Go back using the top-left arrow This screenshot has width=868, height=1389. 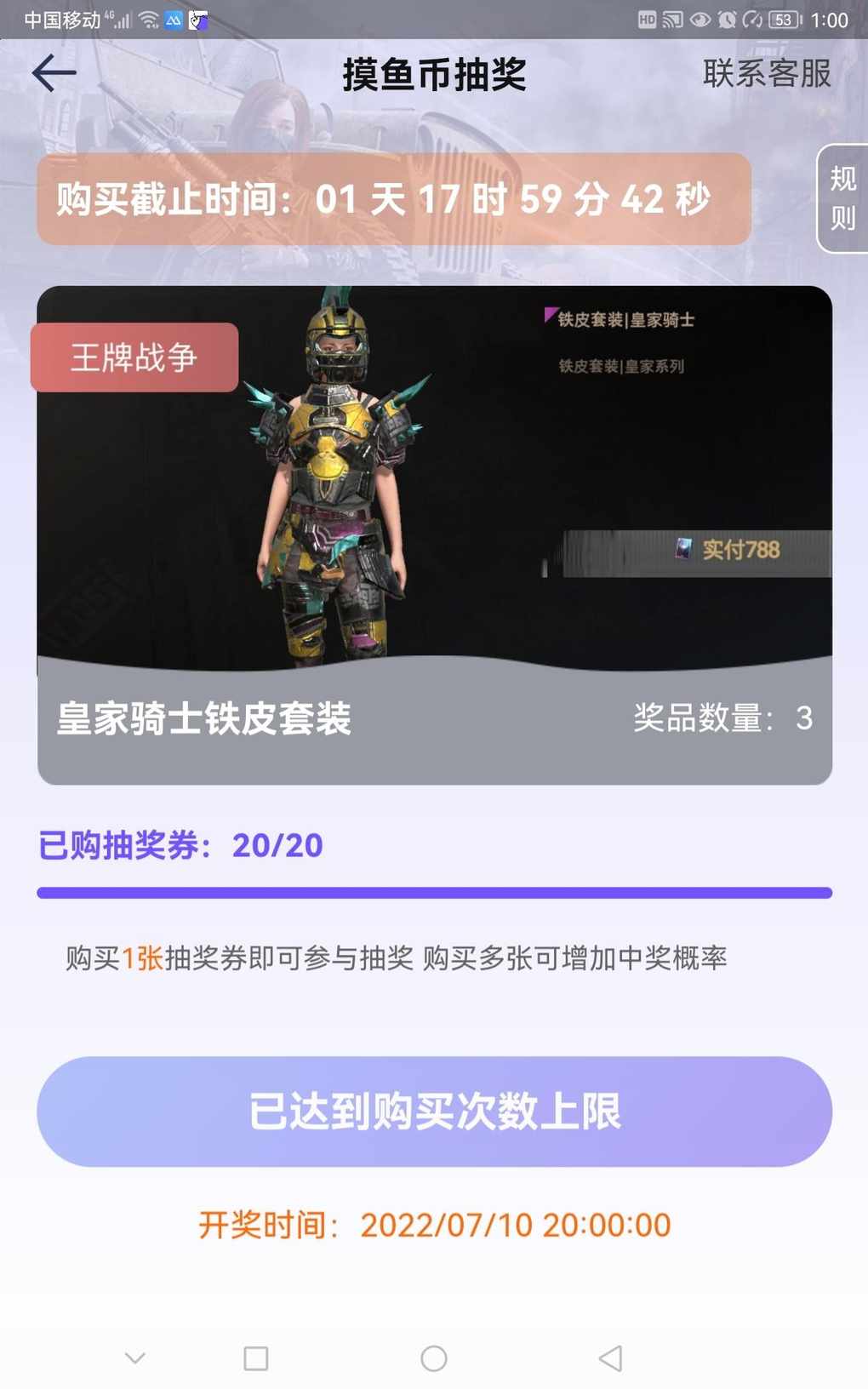(x=54, y=73)
